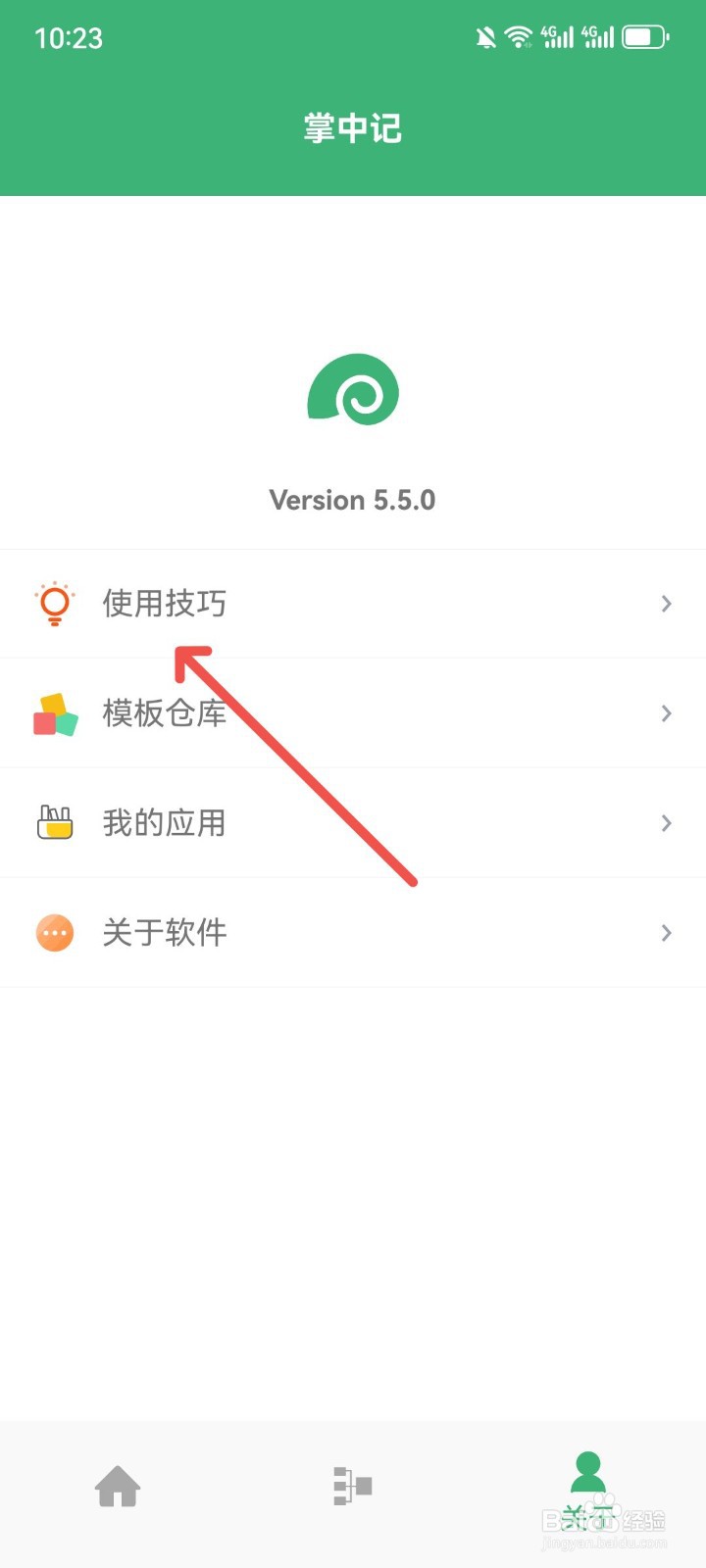Click the arrow beside 关于软件
The height and width of the screenshot is (1568, 706).
pos(668,933)
